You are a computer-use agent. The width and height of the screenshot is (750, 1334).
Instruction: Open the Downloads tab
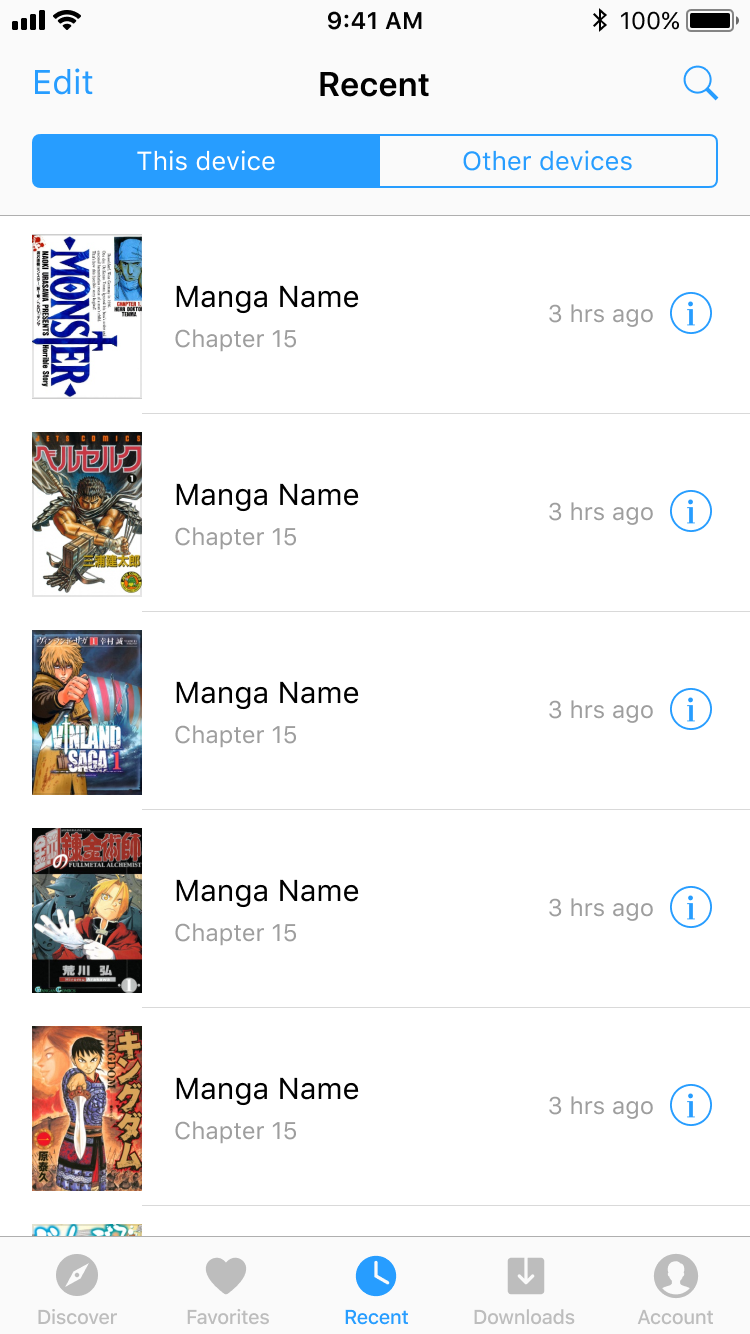pyautogui.click(x=524, y=1288)
